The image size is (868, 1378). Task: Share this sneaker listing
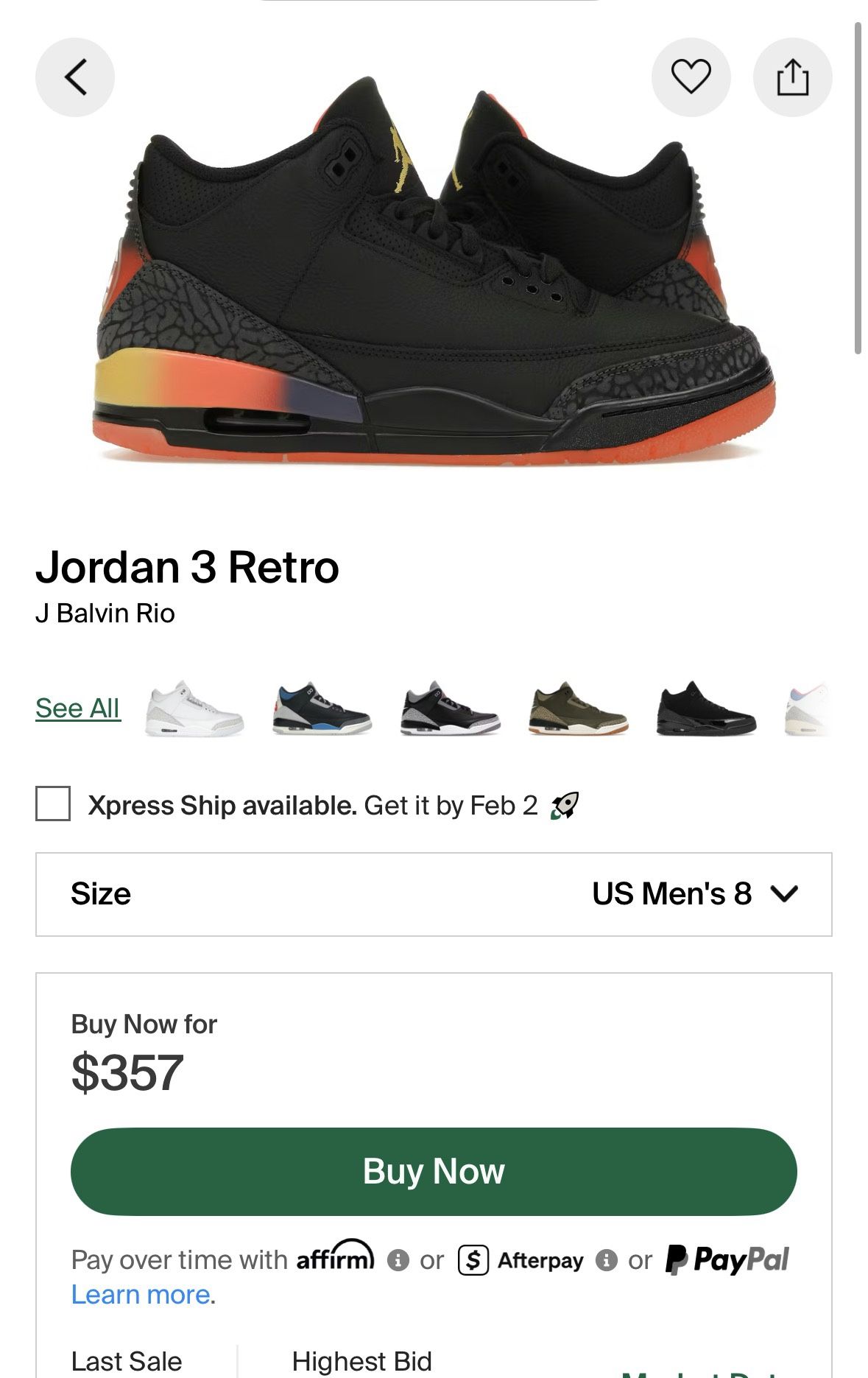point(794,77)
